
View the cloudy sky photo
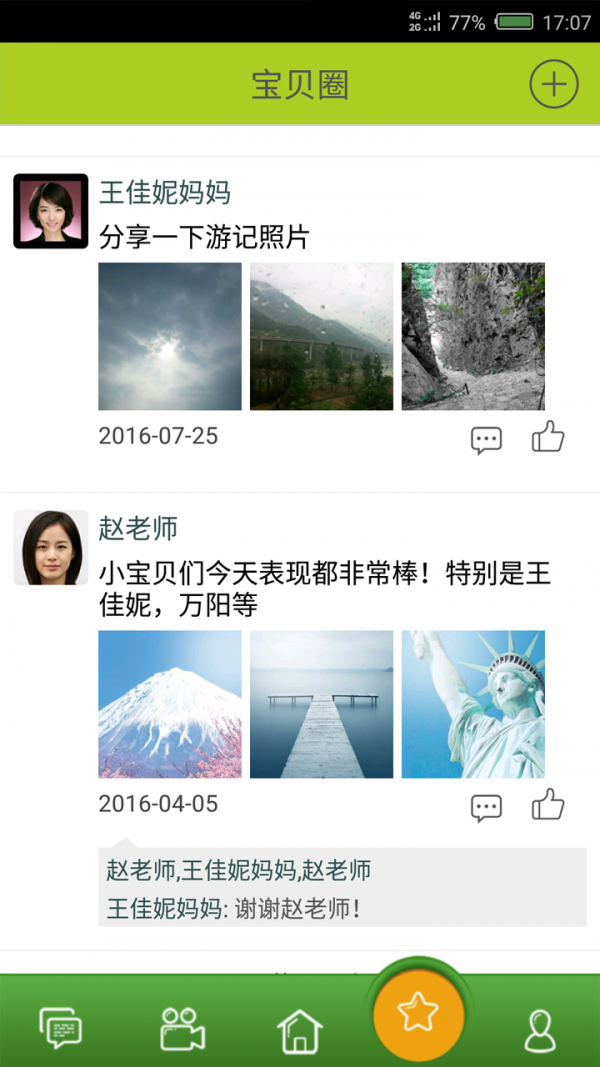170,336
